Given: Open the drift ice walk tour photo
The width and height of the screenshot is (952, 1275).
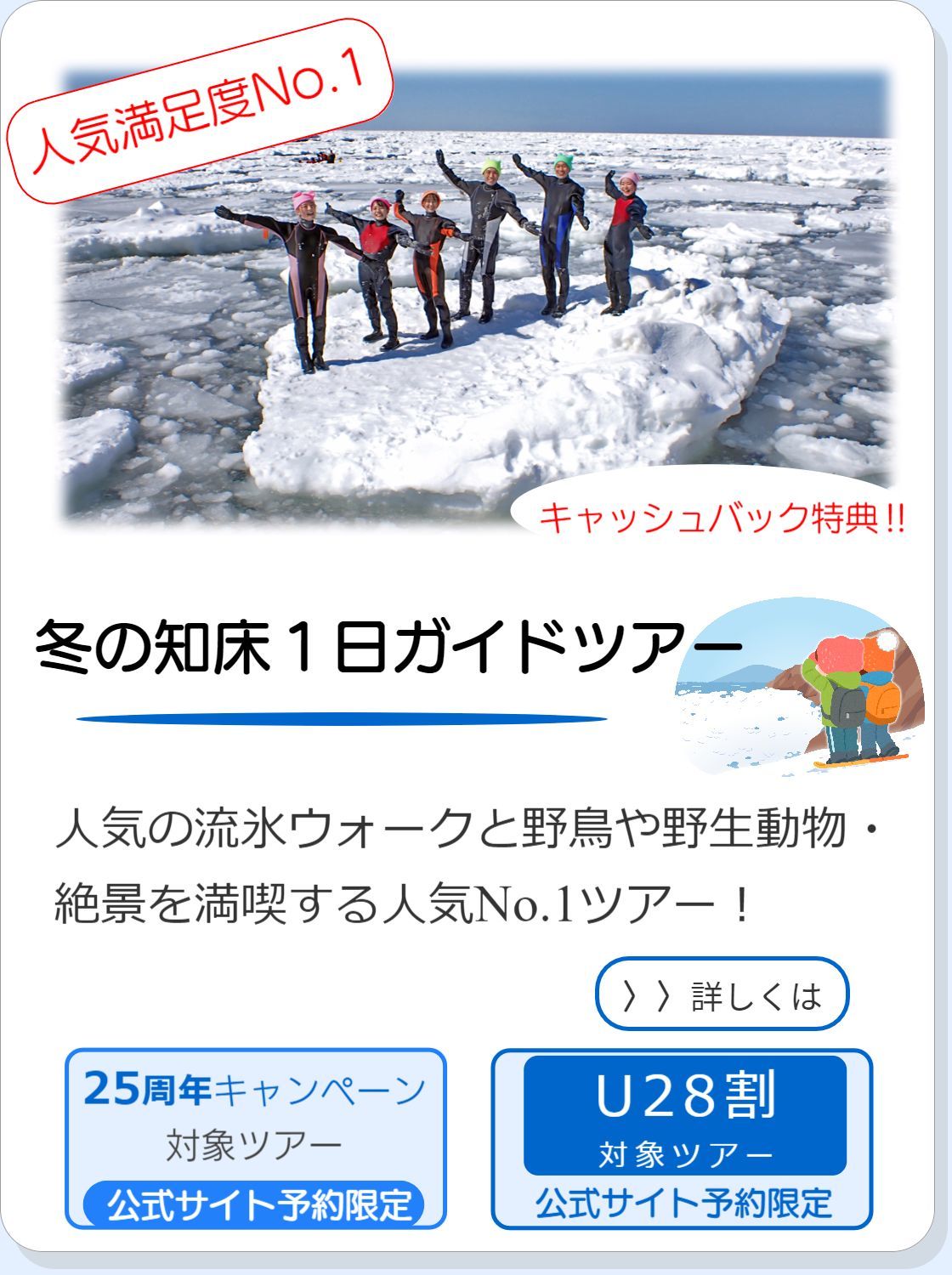Looking at the screenshot, I should click(476, 297).
